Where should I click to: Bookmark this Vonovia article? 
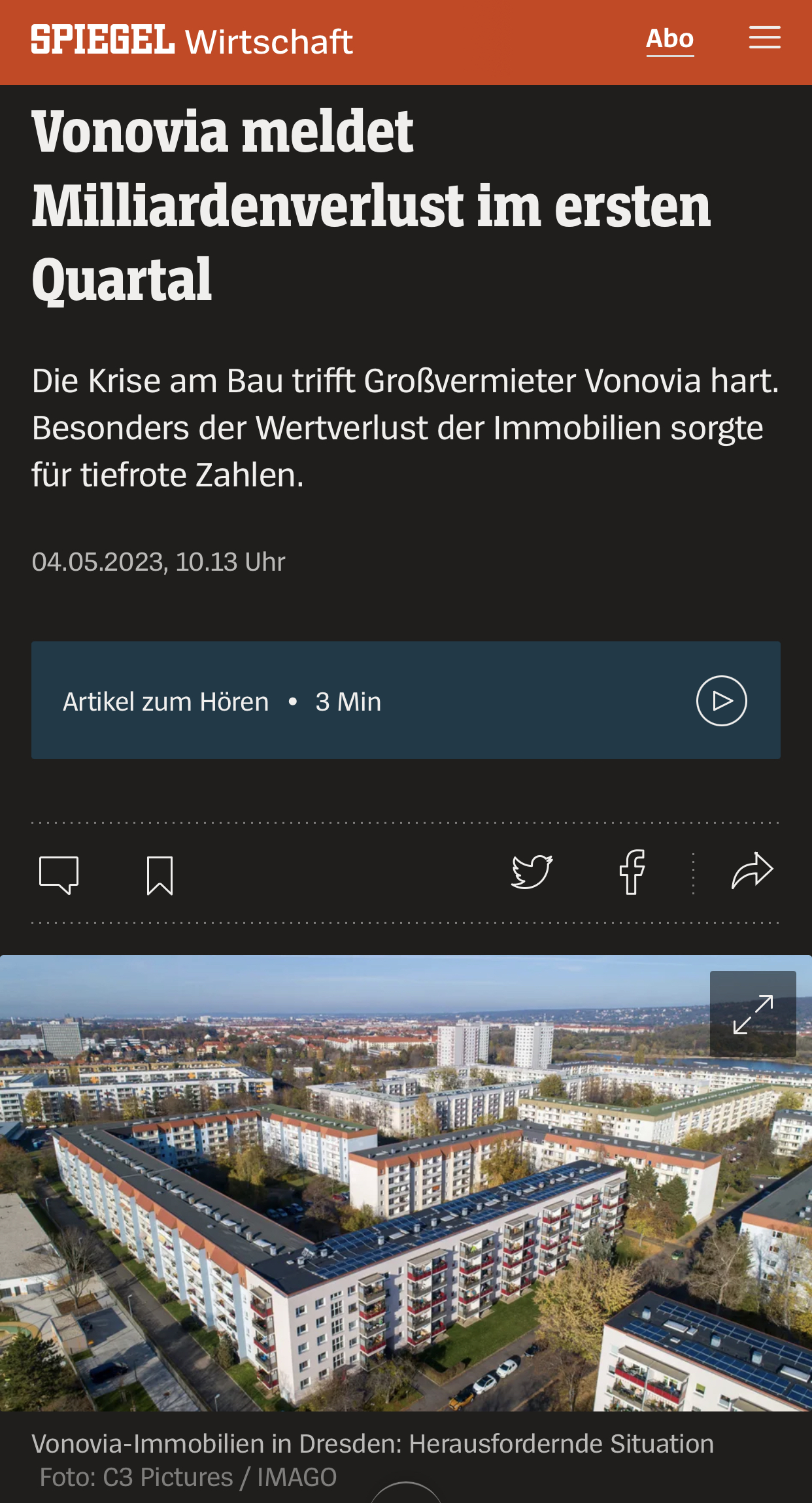tap(160, 875)
